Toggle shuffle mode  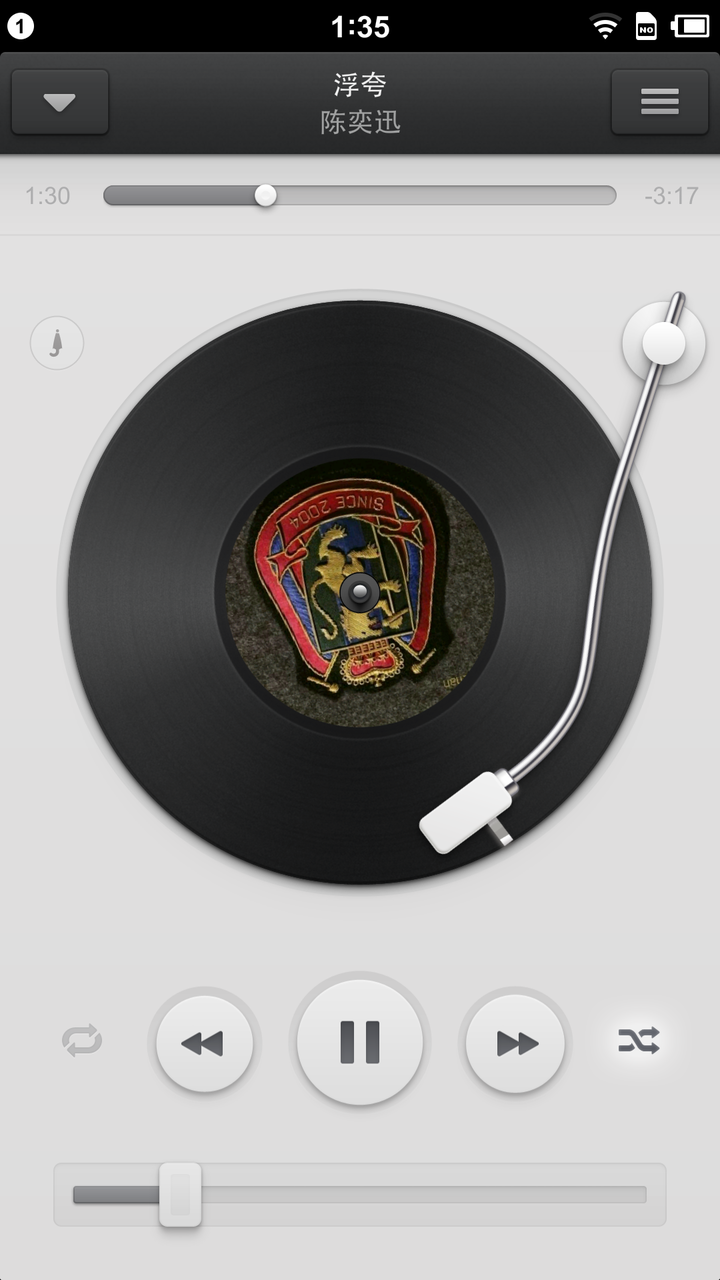click(638, 1040)
